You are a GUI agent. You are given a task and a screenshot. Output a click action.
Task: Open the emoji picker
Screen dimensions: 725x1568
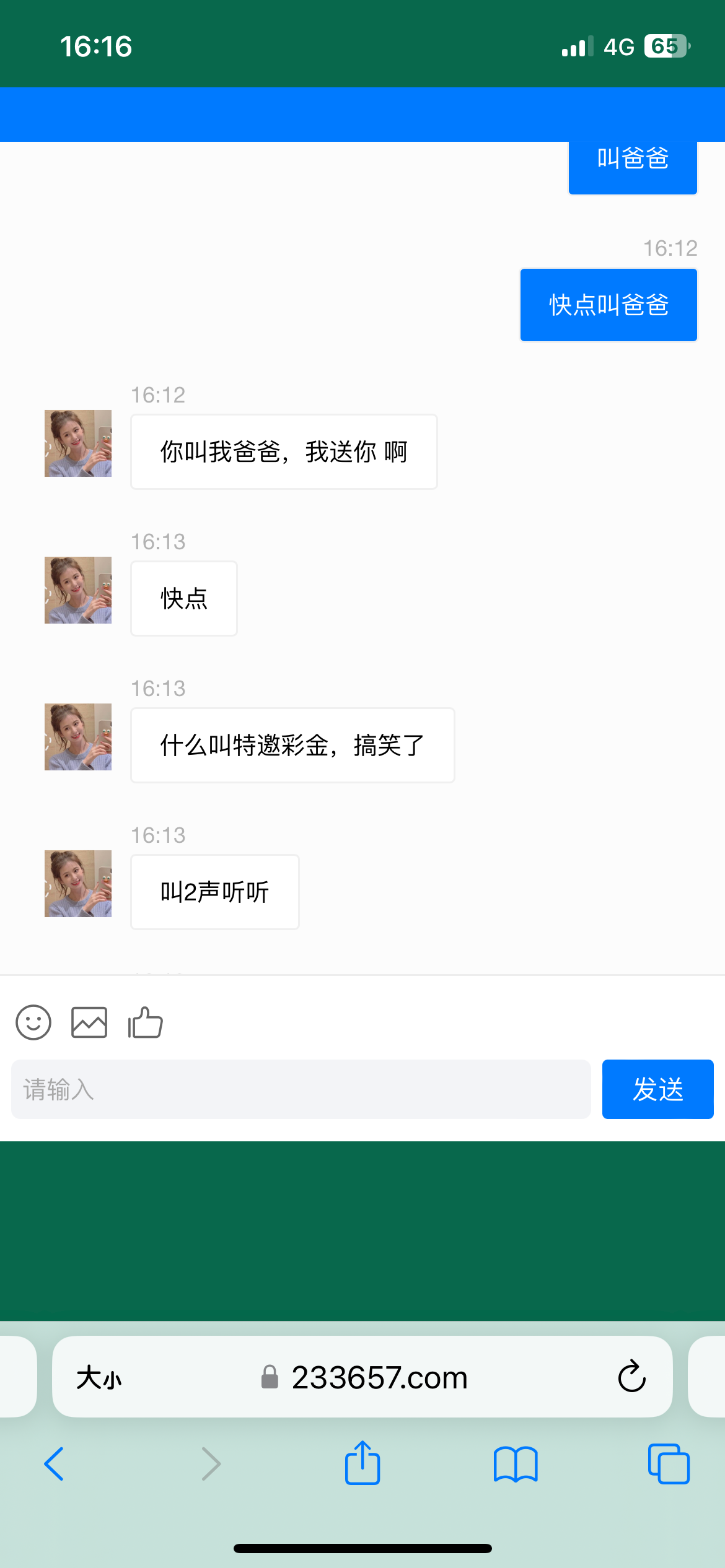33,1022
